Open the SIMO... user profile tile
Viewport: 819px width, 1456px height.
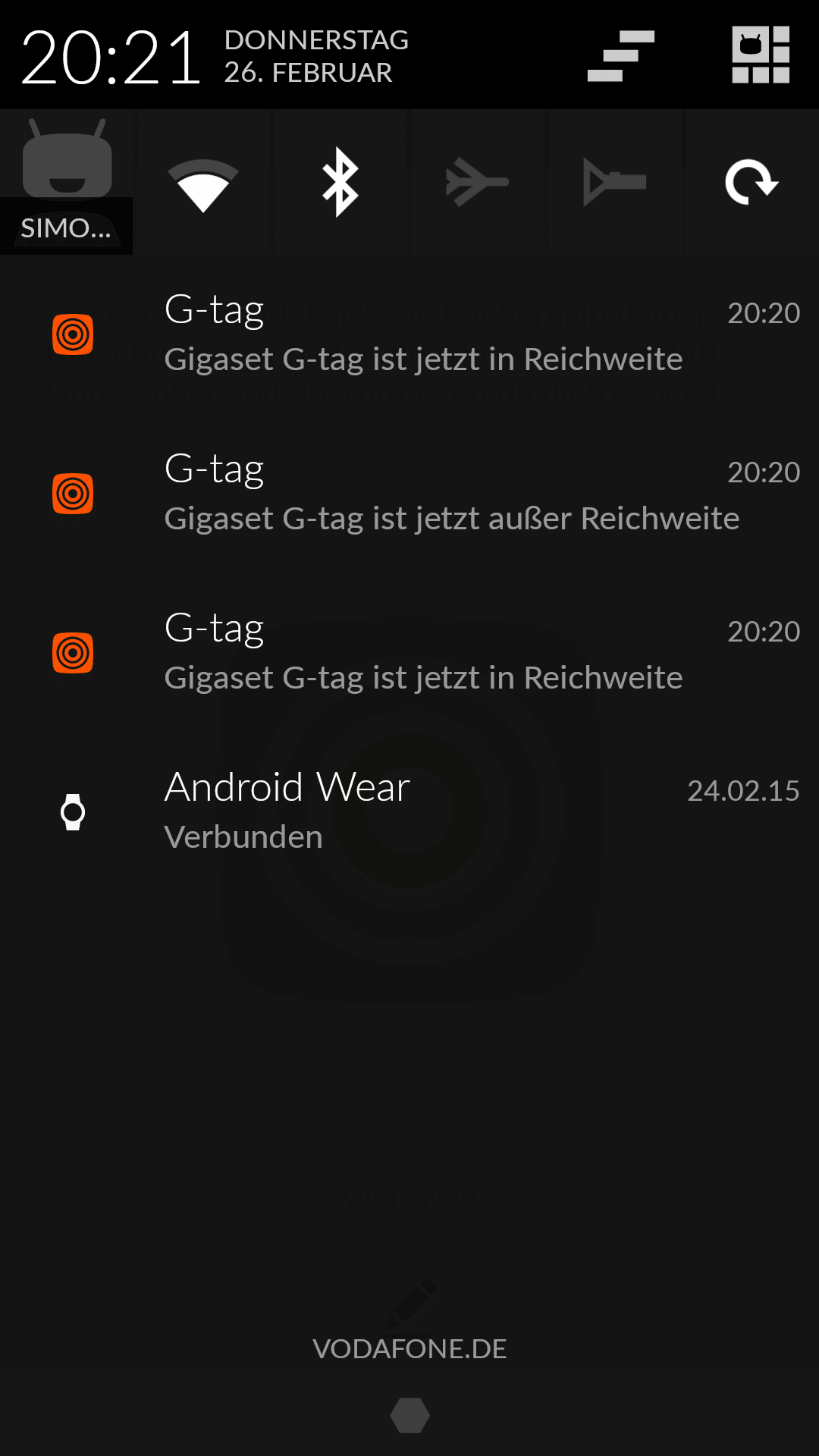point(67,183)
